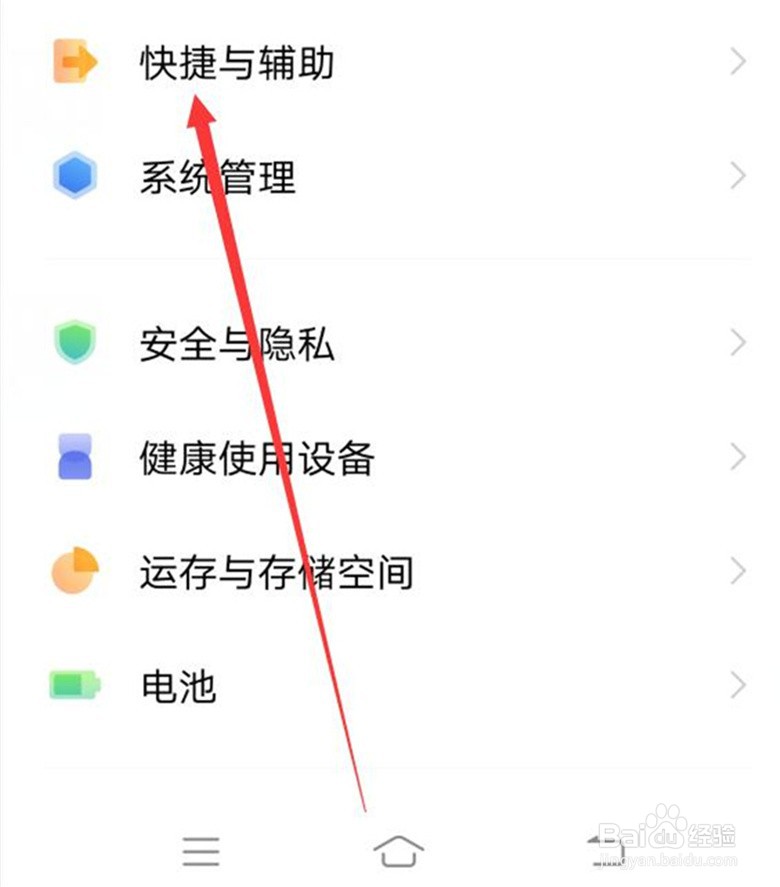This screenshot has height=887, width=780.
Task: Expand the chevron next to 运存与存储空间
Action: pos(736,571)
